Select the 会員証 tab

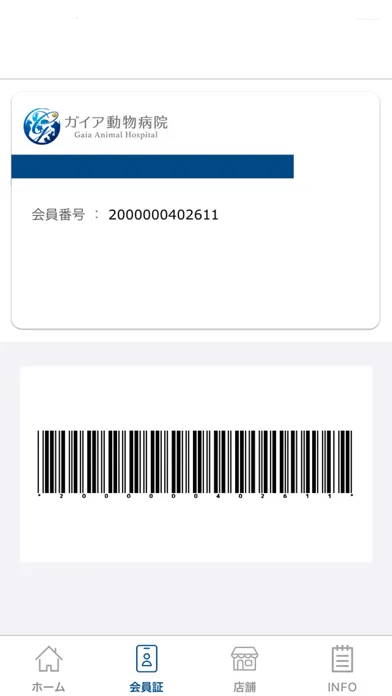coord(147,668)
